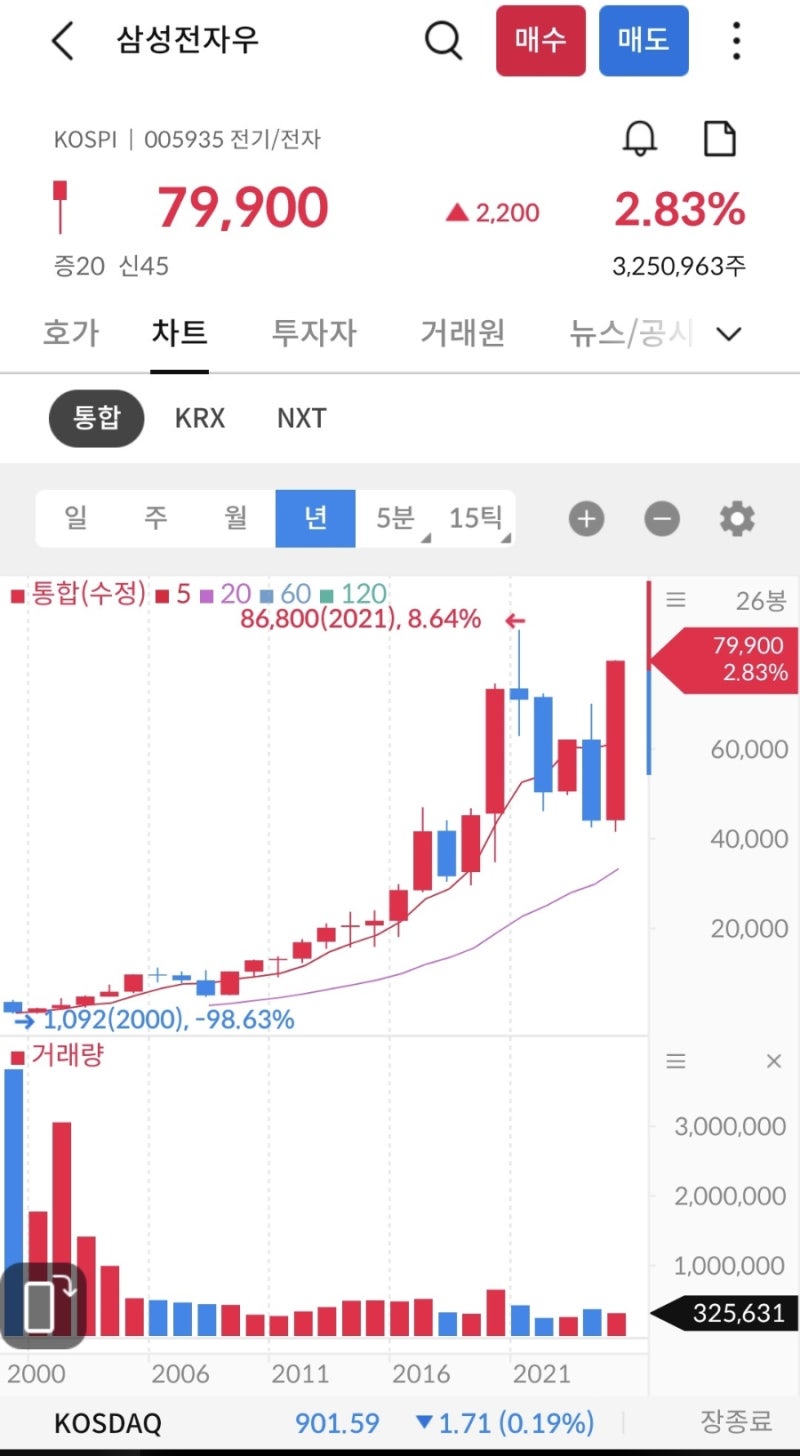Zoom out of the chart with the minus icon
800x1456 pixels.
click(x=662, y=518)
